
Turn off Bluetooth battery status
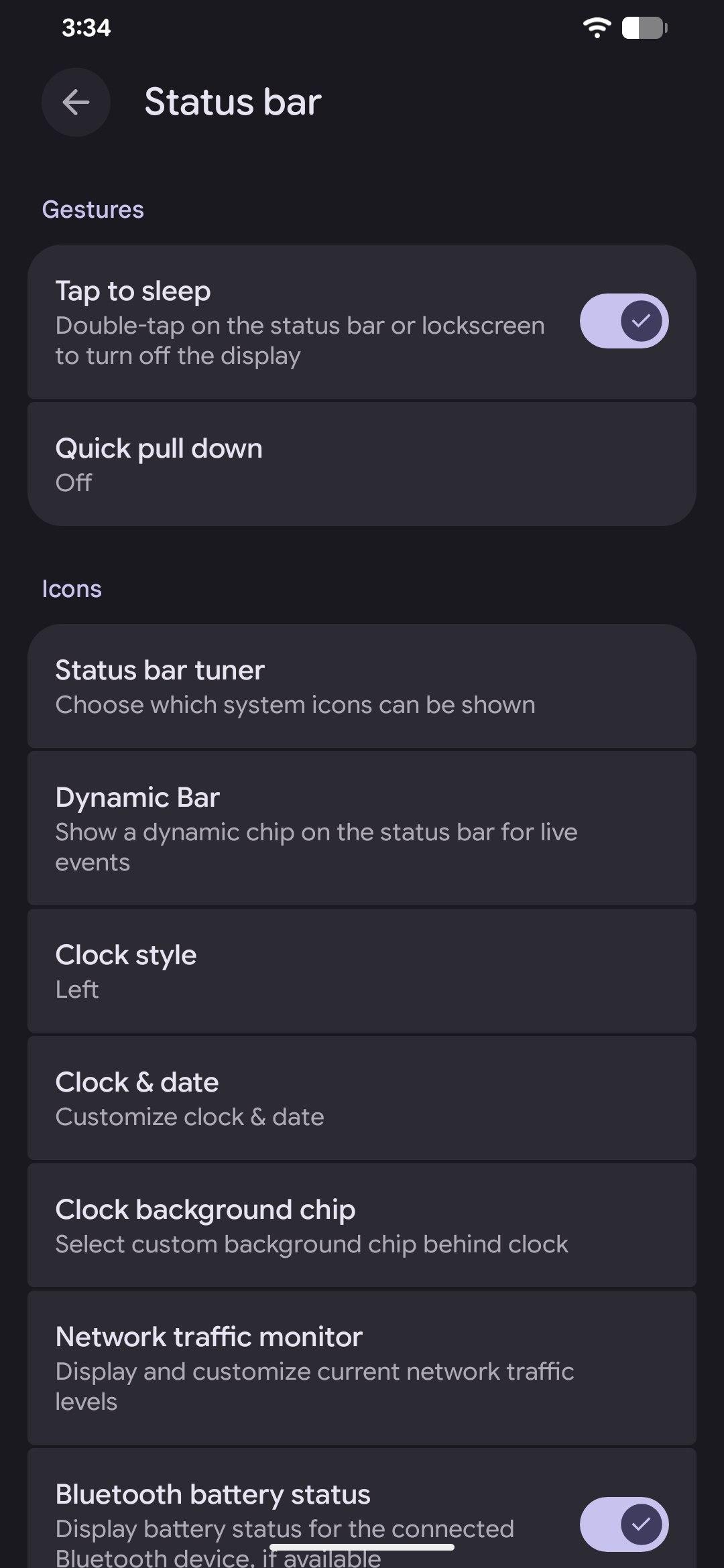pos(623,1524)
